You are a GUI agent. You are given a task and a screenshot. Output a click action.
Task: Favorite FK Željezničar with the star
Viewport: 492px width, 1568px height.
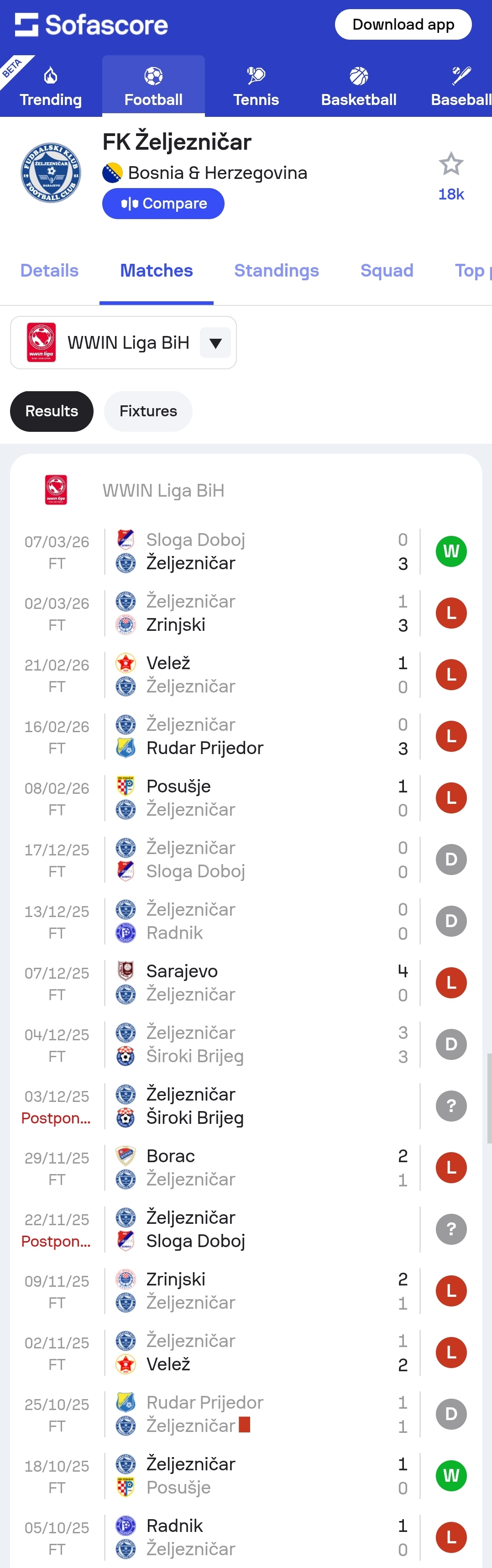[x=450, y=164]
